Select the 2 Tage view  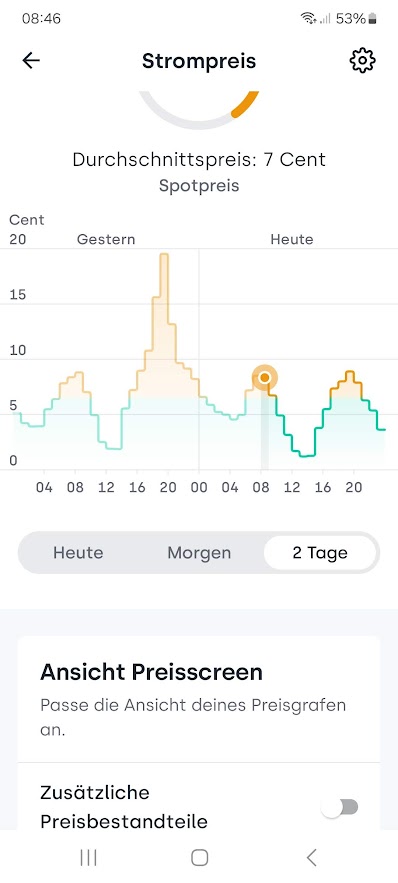(x=320, y=552)
